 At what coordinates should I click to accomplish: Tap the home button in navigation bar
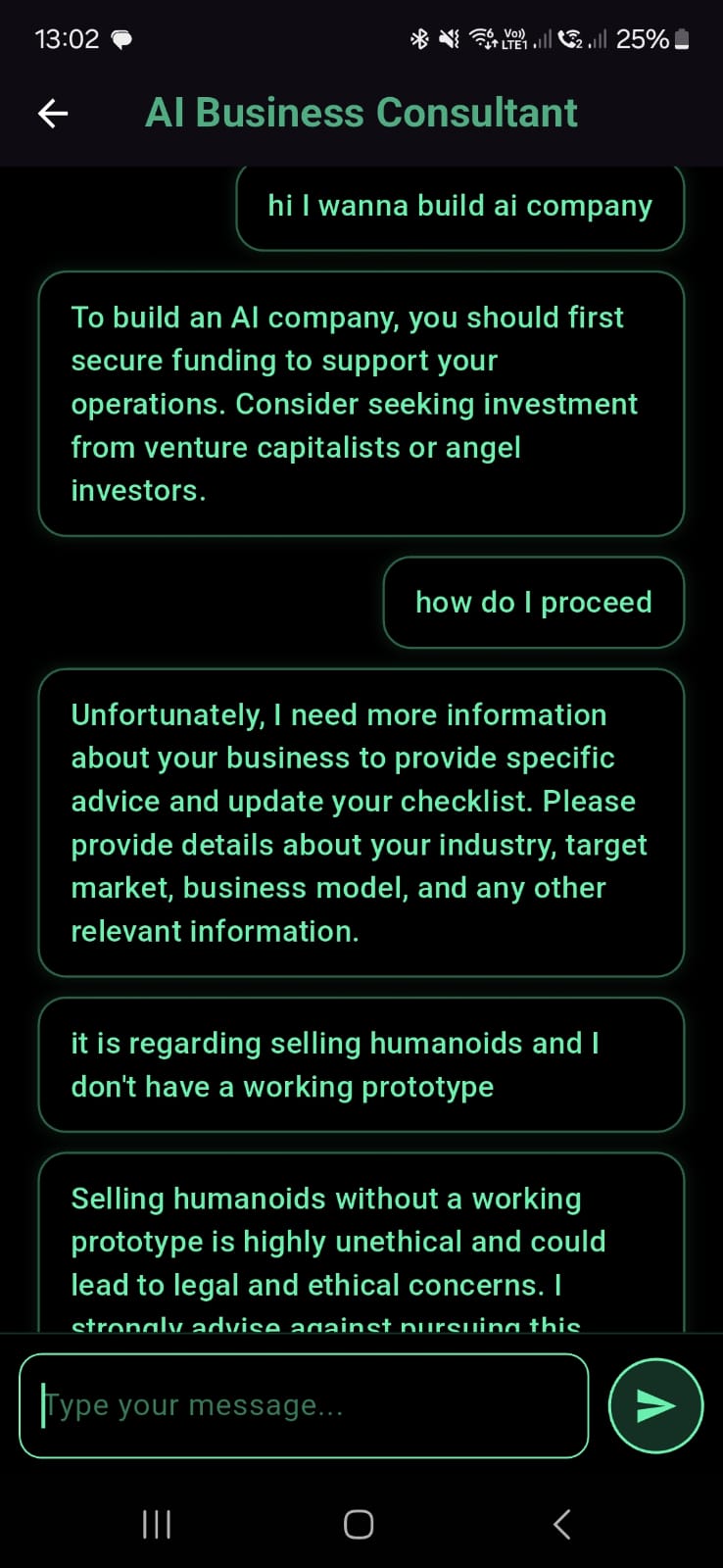(x=358, y=1525)
